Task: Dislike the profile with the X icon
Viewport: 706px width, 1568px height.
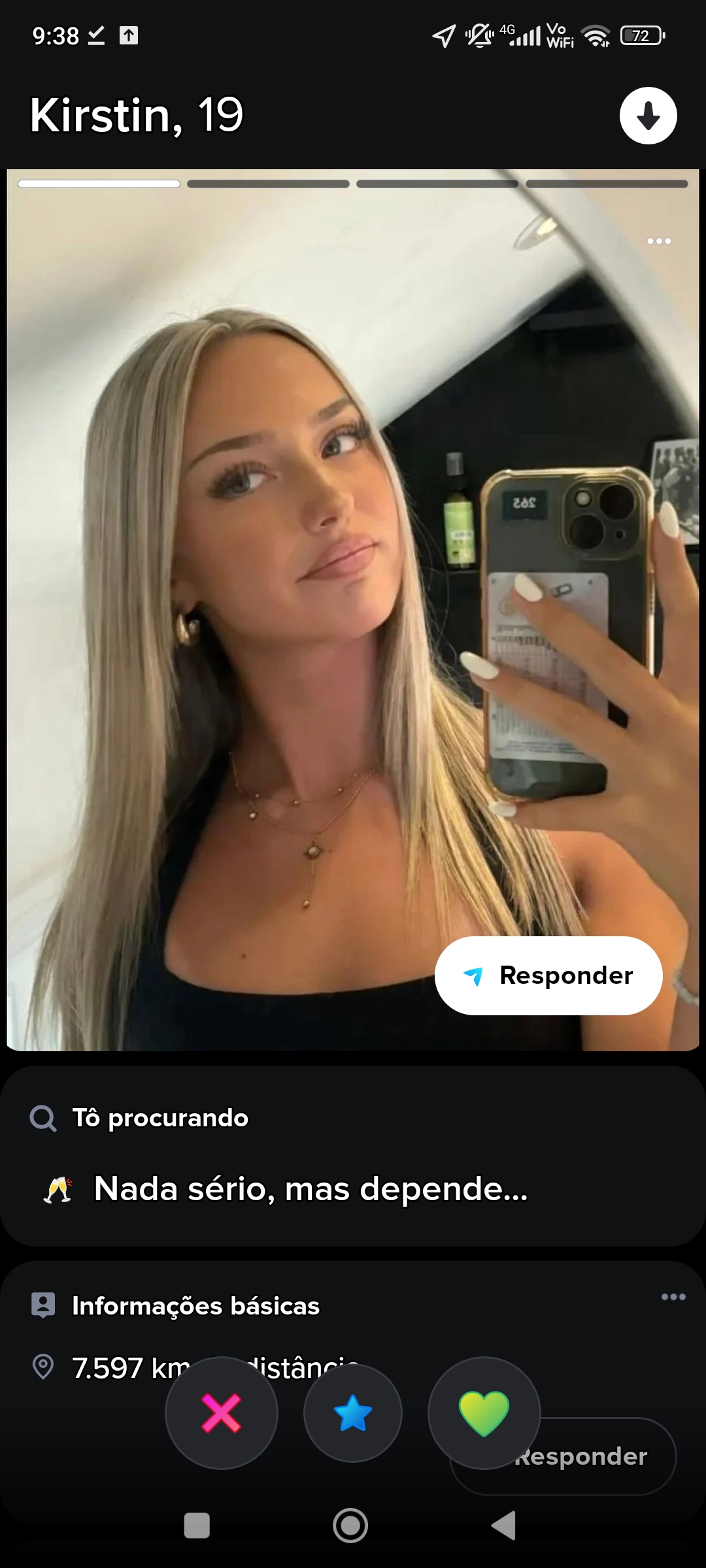Action: 221,1413
